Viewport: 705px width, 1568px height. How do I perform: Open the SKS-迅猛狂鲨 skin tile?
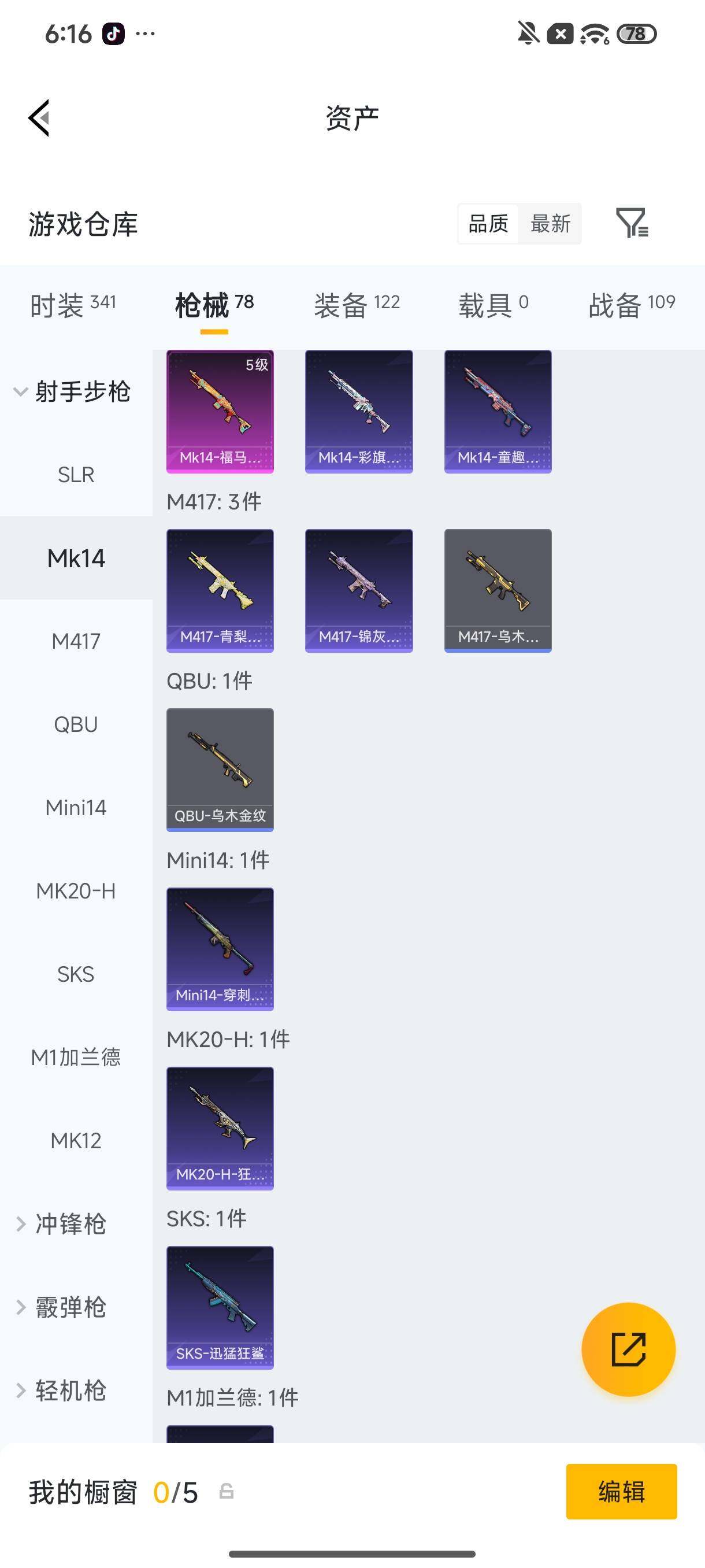(220, 1307)
